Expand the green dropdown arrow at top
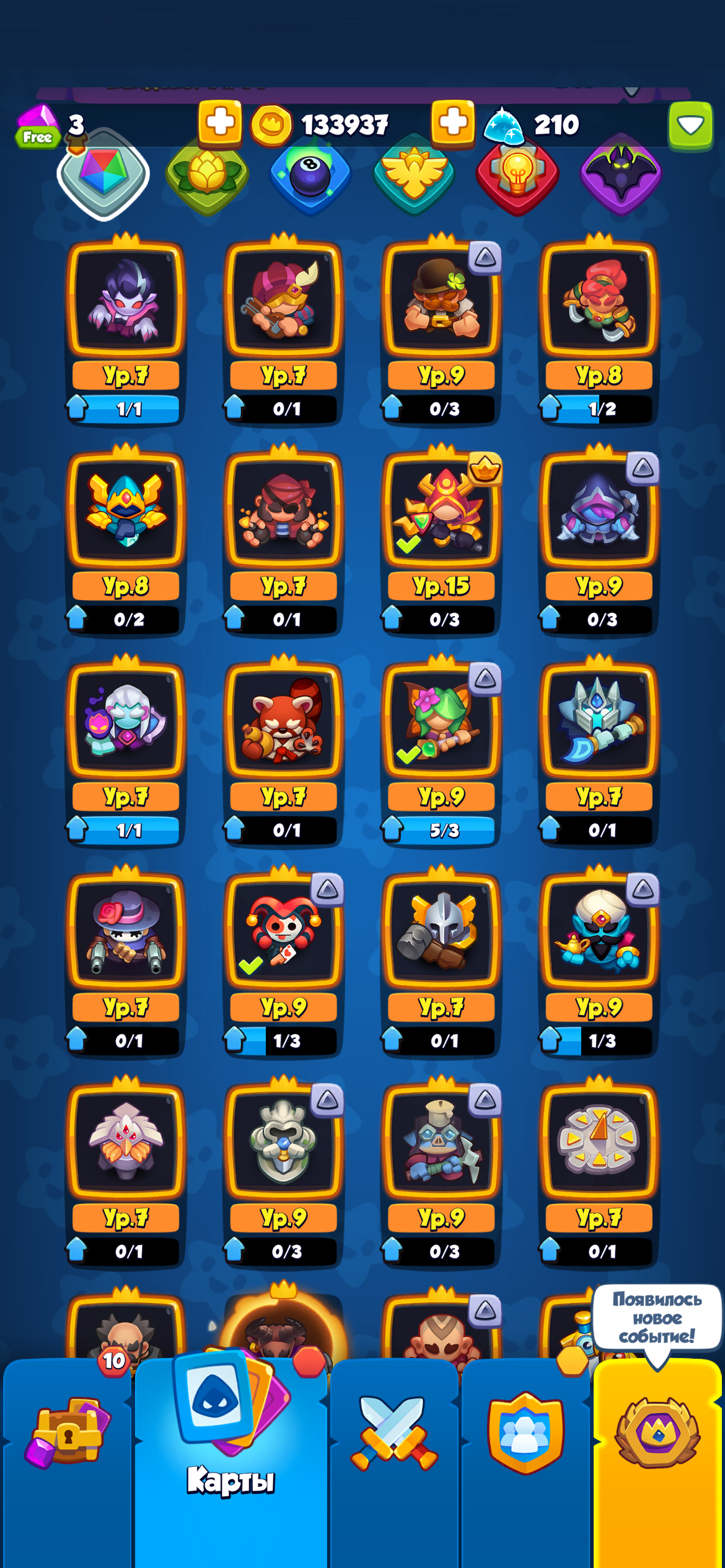This screenshot has height=1568, width=725. pyautogui.click(x=690, y=125)
